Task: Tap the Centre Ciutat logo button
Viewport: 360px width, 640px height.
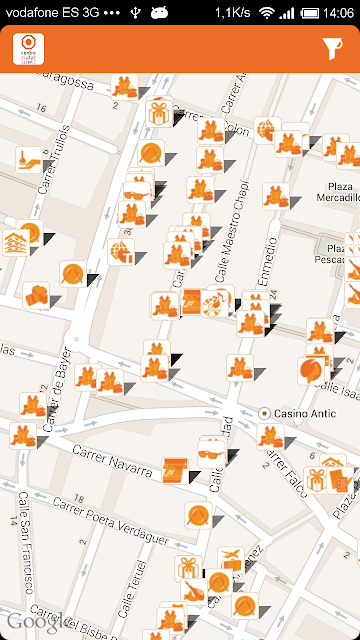Action: (x=28, y=49)
